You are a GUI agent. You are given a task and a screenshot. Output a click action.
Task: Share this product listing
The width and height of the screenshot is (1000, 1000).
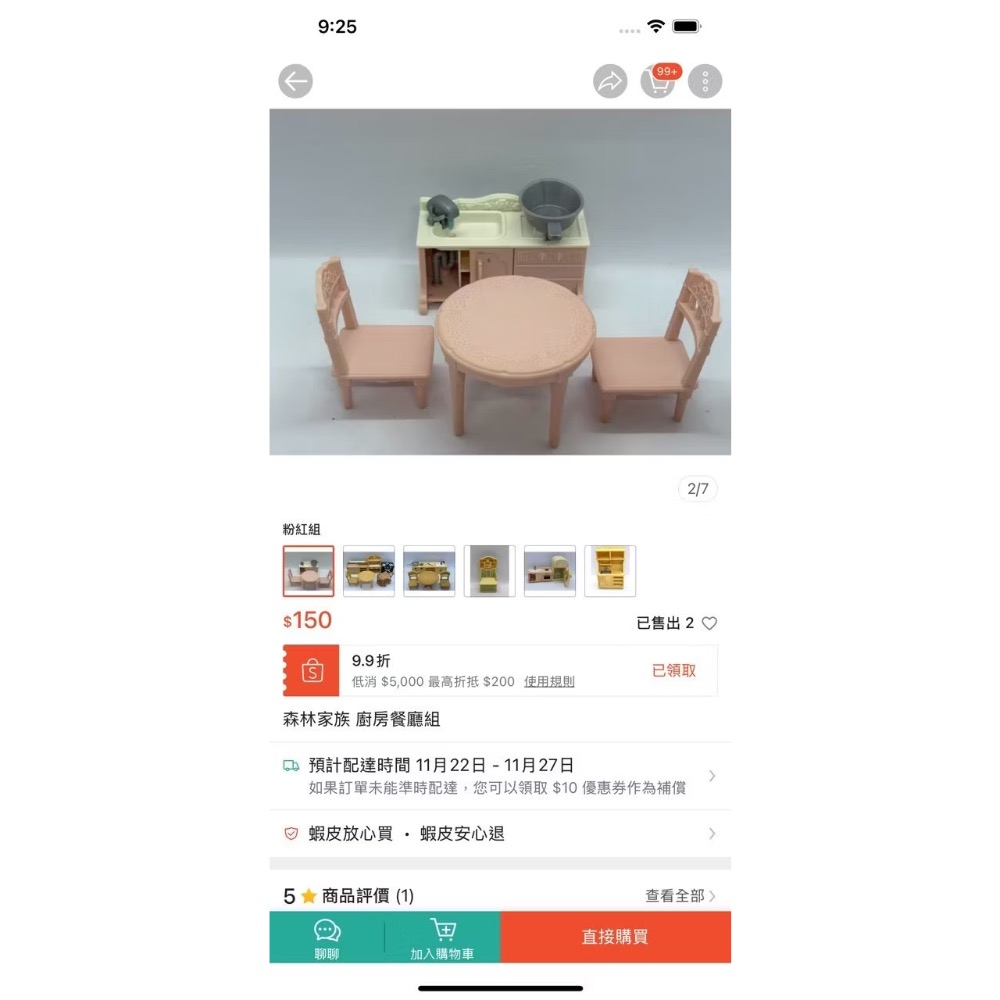coord(610,82)
